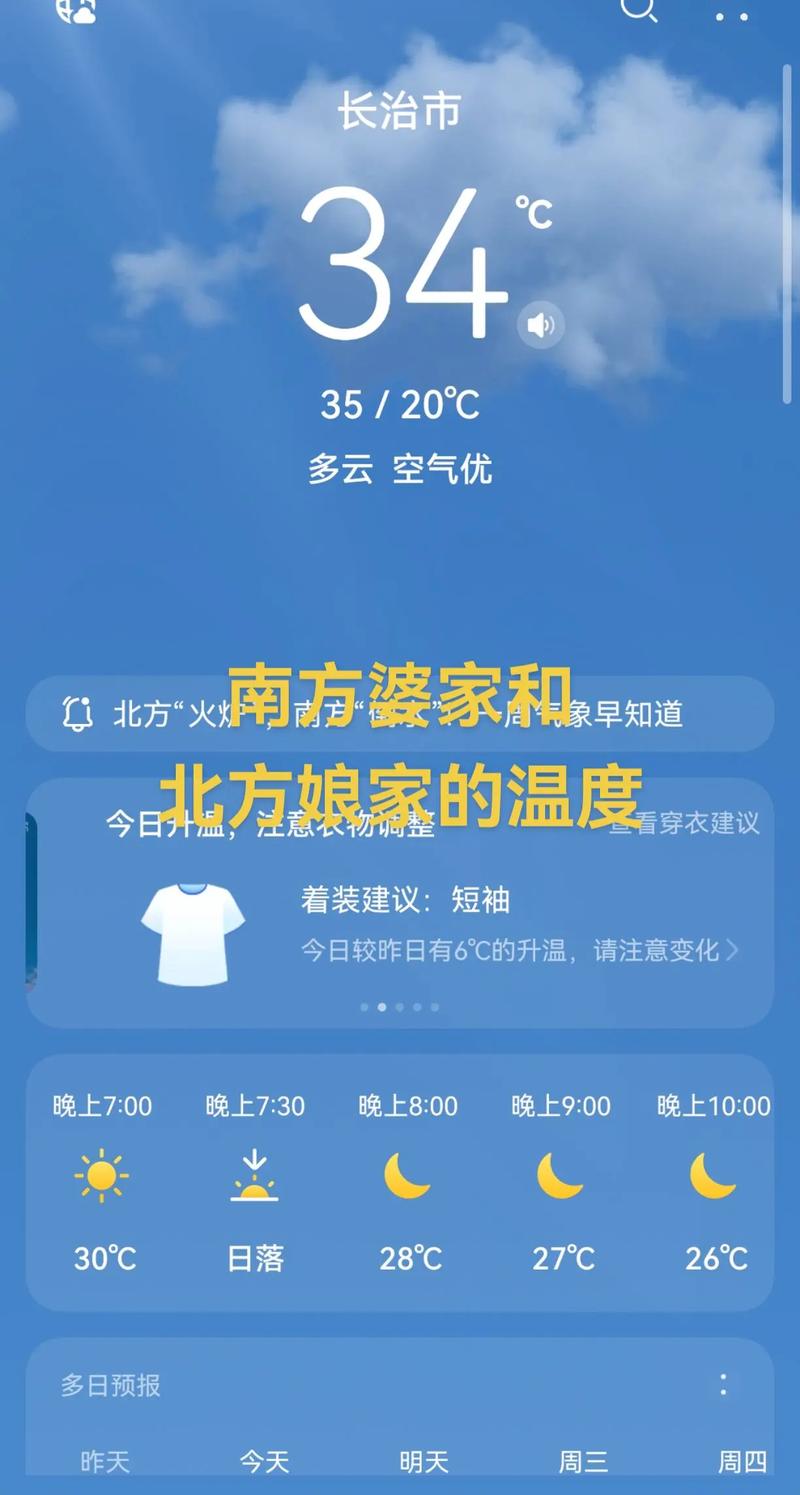Image resolution: width=800 pixels, height=1495 pixels.
Task: Open the 北方"火炉" weather news banner
Action: [400, 714]
